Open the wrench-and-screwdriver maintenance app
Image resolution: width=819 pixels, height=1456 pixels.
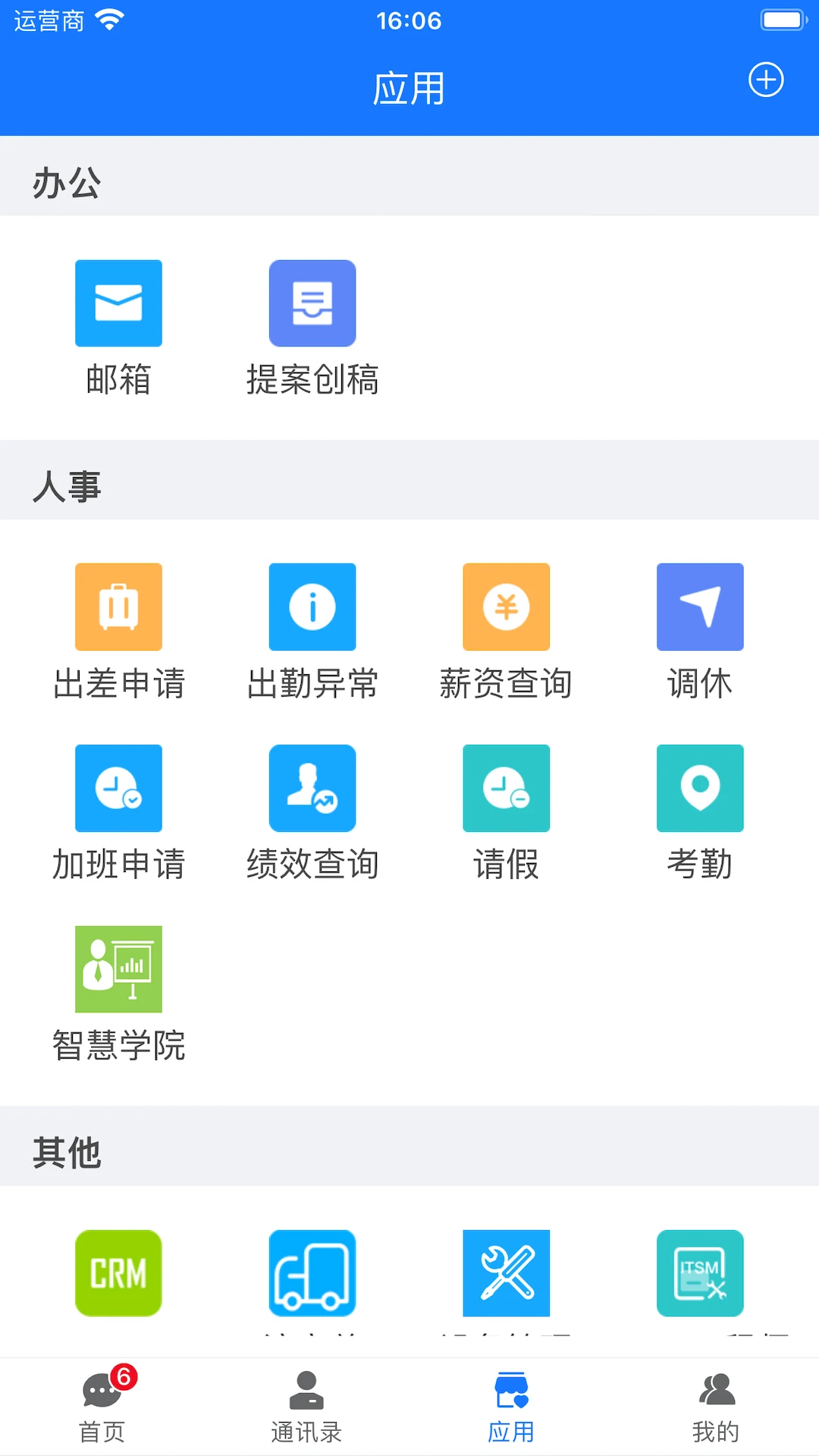coord(506,1273)
